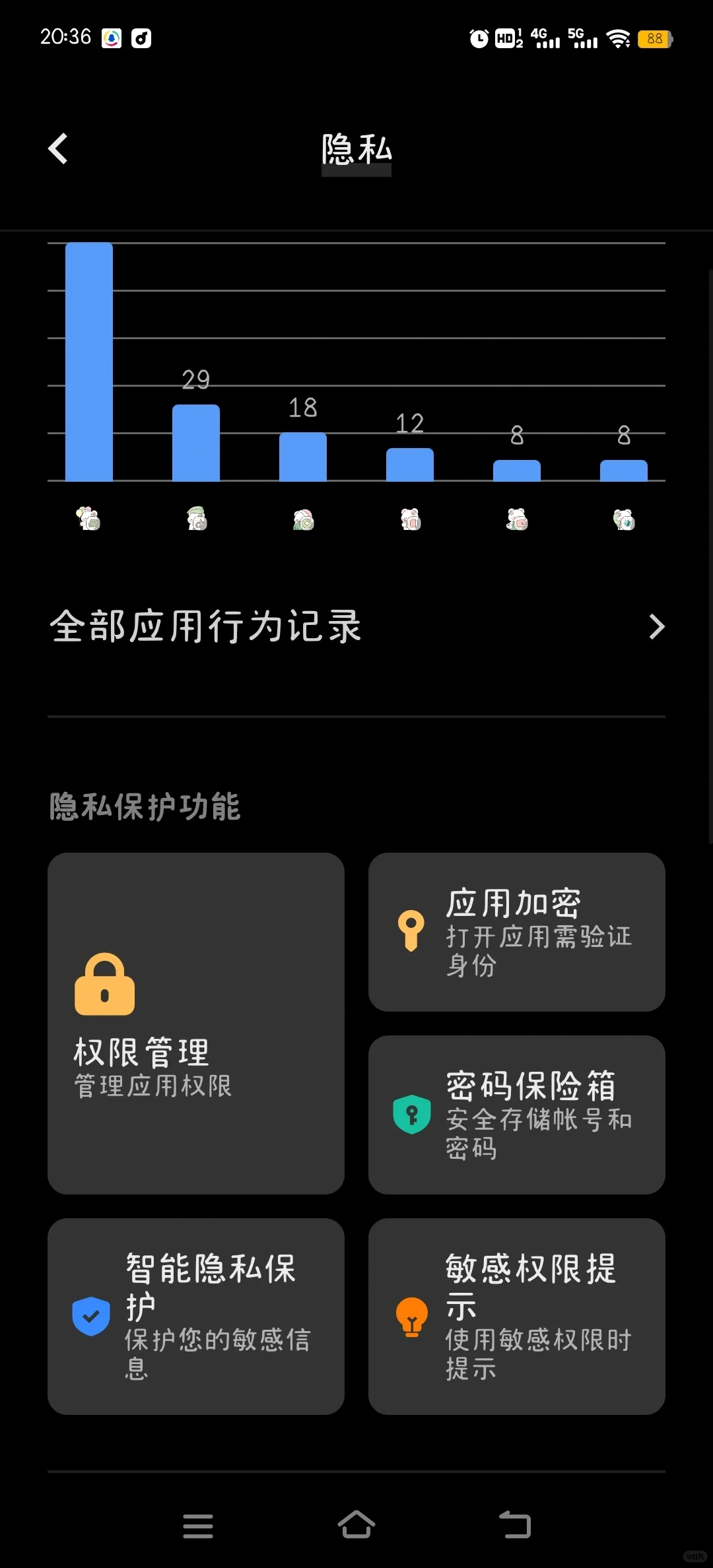Select the 密码保险箱 shield icon

coord(411,1115)
